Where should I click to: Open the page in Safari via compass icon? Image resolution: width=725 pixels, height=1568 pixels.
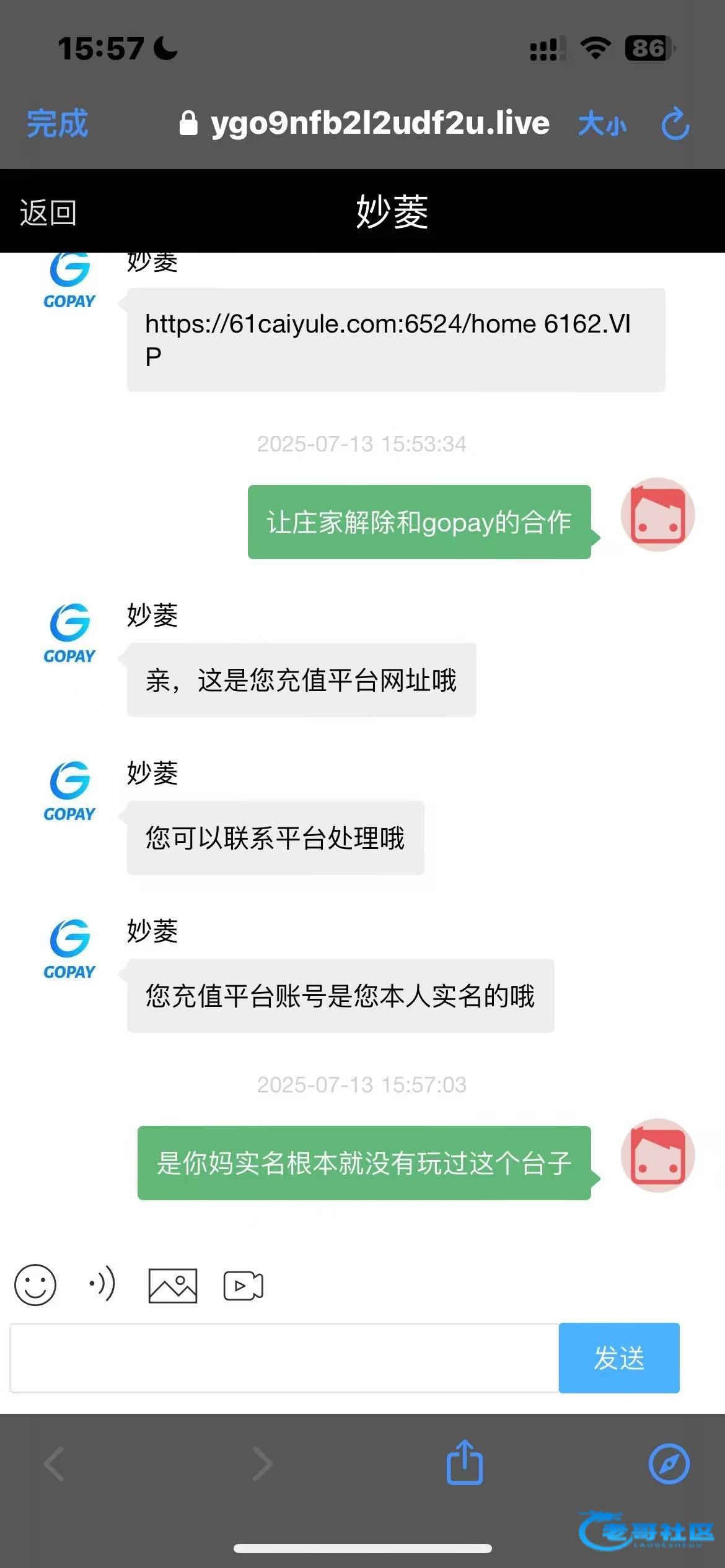[x=669, y=1464]
